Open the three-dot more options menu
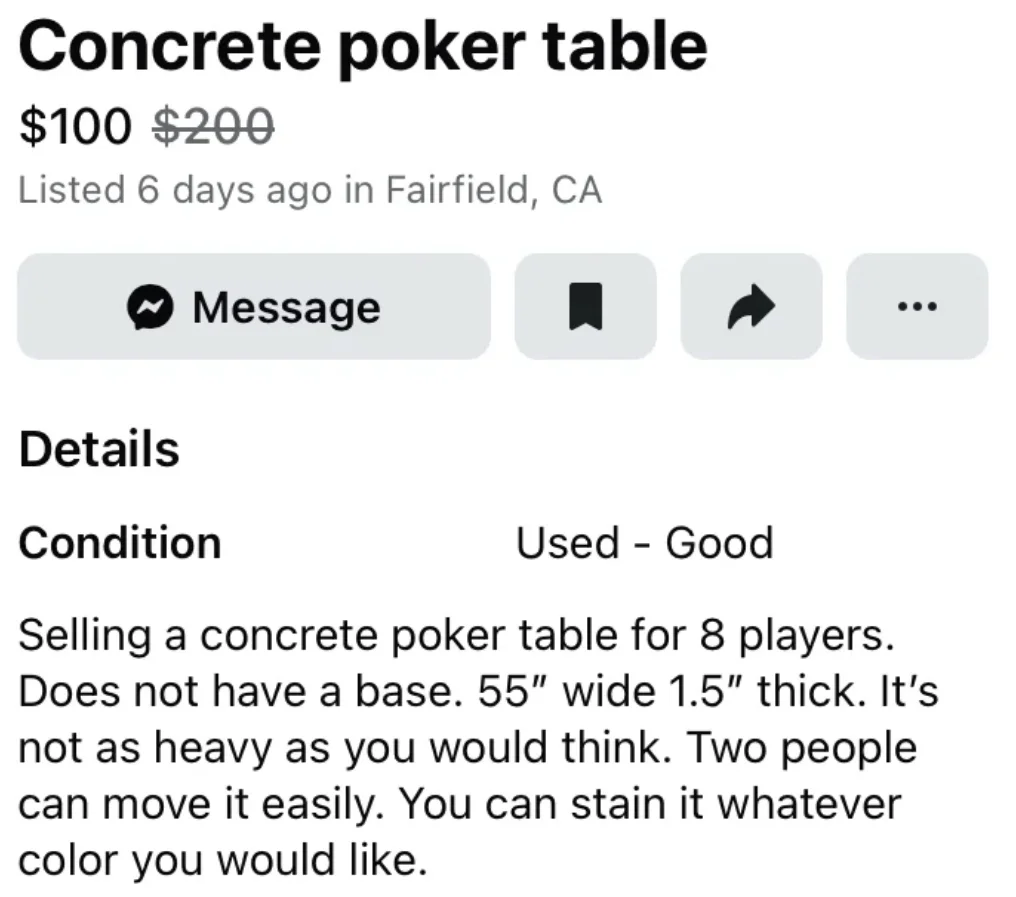The height and width of the screenshot is (897, 1016). coord(917,306)
